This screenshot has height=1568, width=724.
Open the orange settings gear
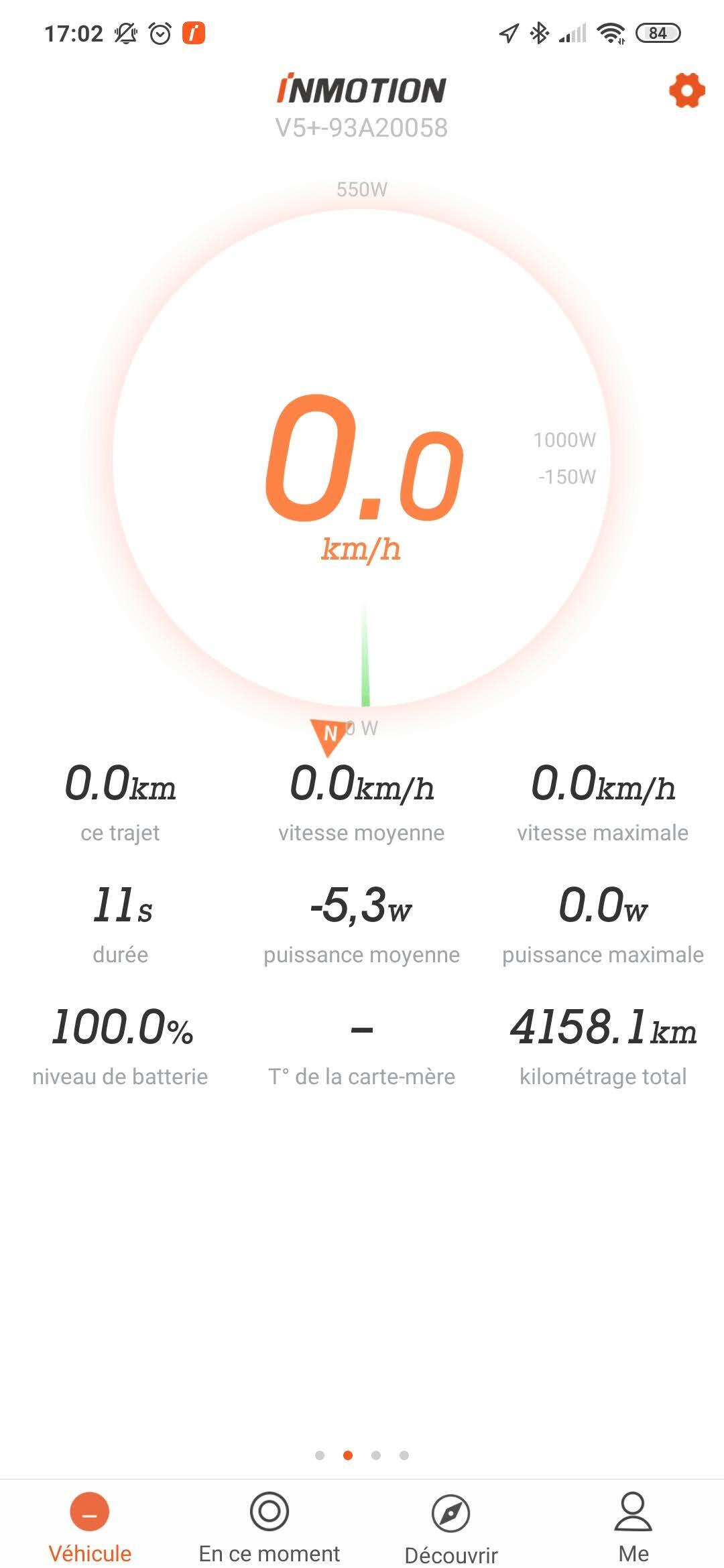click(687, 90)
